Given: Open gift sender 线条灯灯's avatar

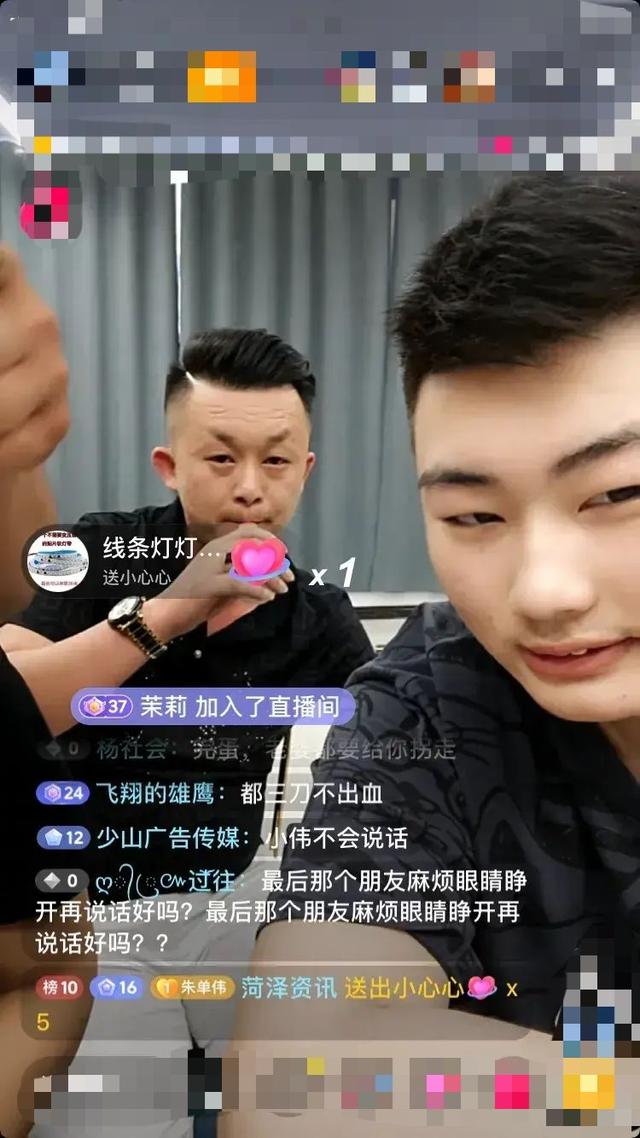Looking at the screenshot, I should pos(57,560).
